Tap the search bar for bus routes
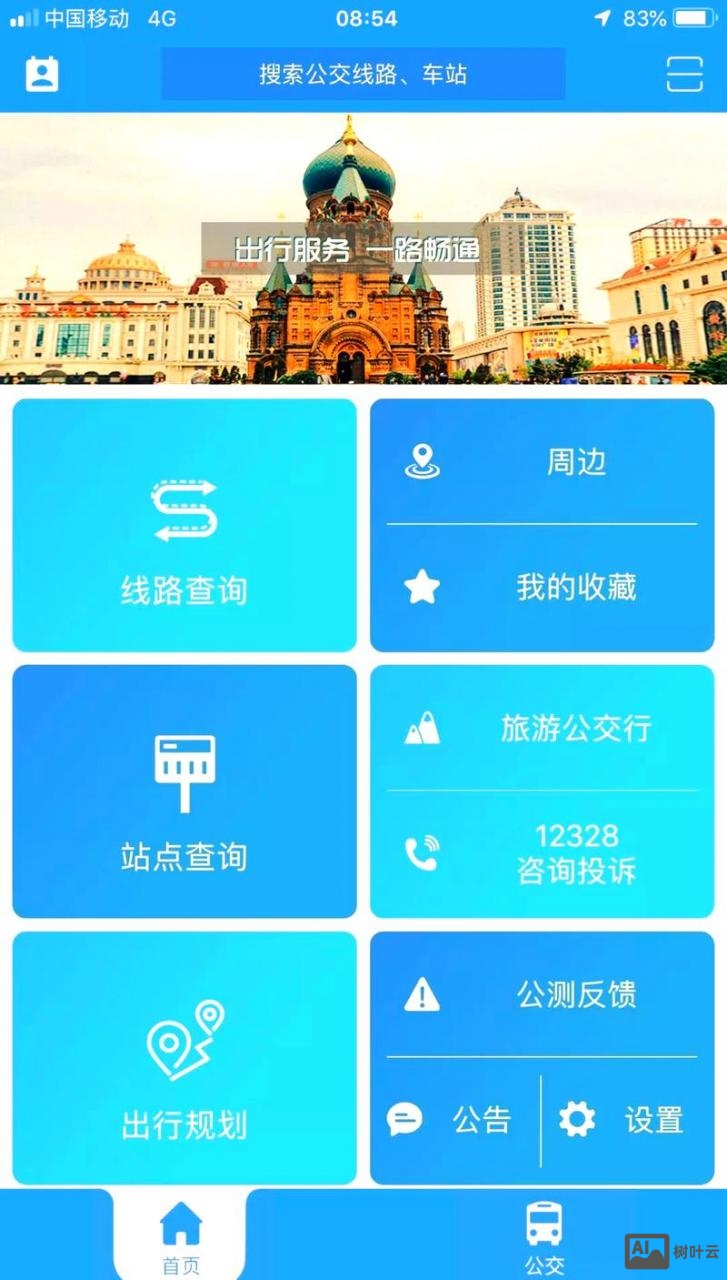This screenshot has height=1280, width=727. [x=363, y=74]
